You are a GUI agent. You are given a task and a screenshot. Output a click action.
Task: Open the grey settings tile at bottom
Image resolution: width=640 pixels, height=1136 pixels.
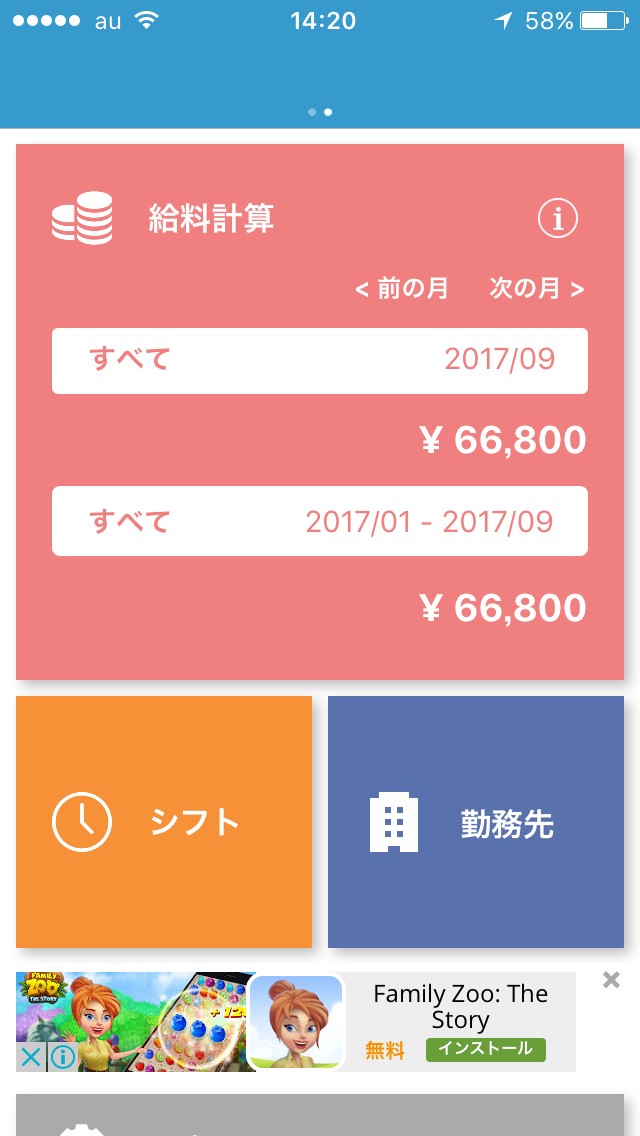pyautogui.click(x=320, y=1116)
